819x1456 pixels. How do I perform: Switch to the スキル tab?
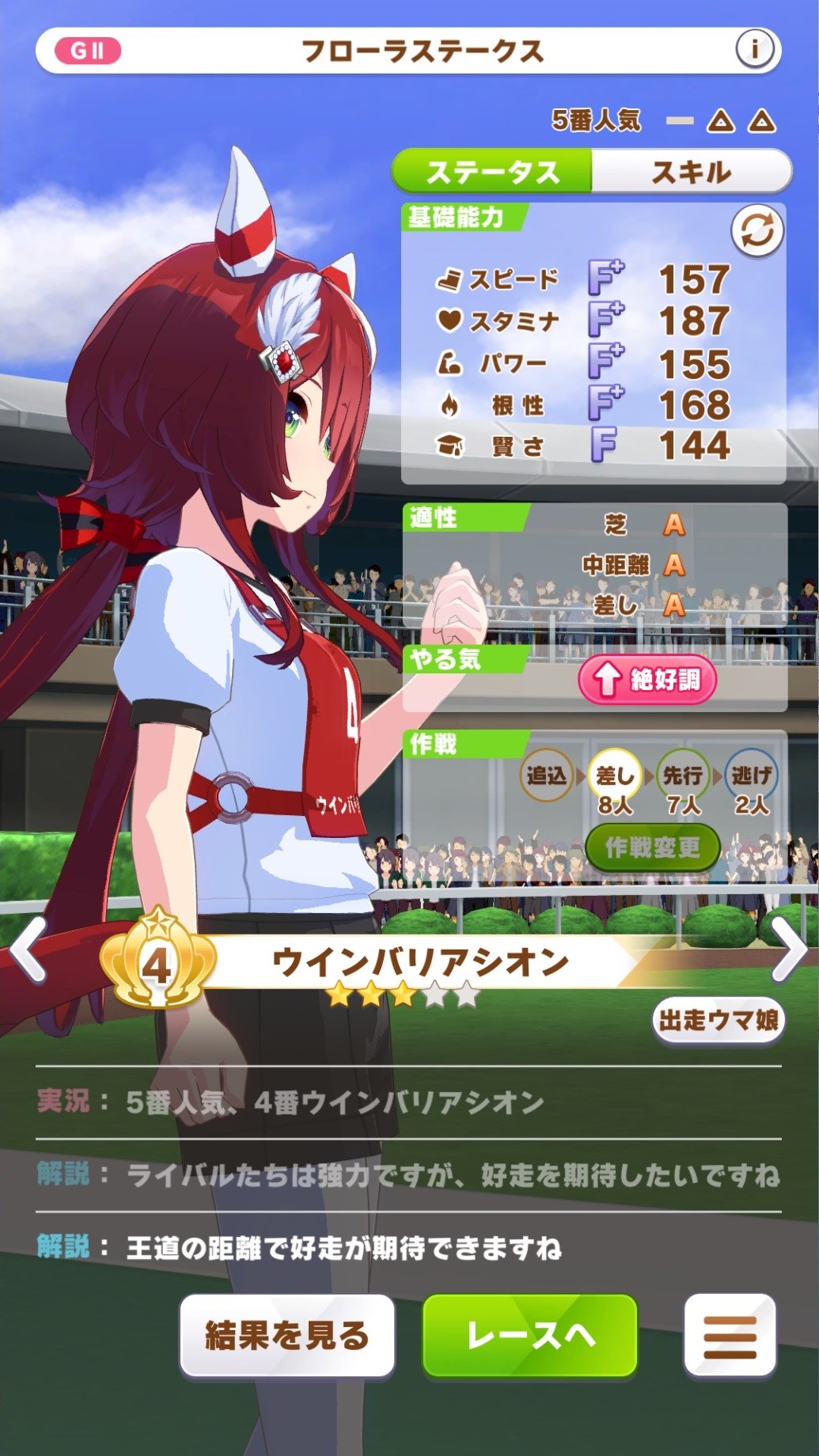pyautogui.click(x=691, y=171)
